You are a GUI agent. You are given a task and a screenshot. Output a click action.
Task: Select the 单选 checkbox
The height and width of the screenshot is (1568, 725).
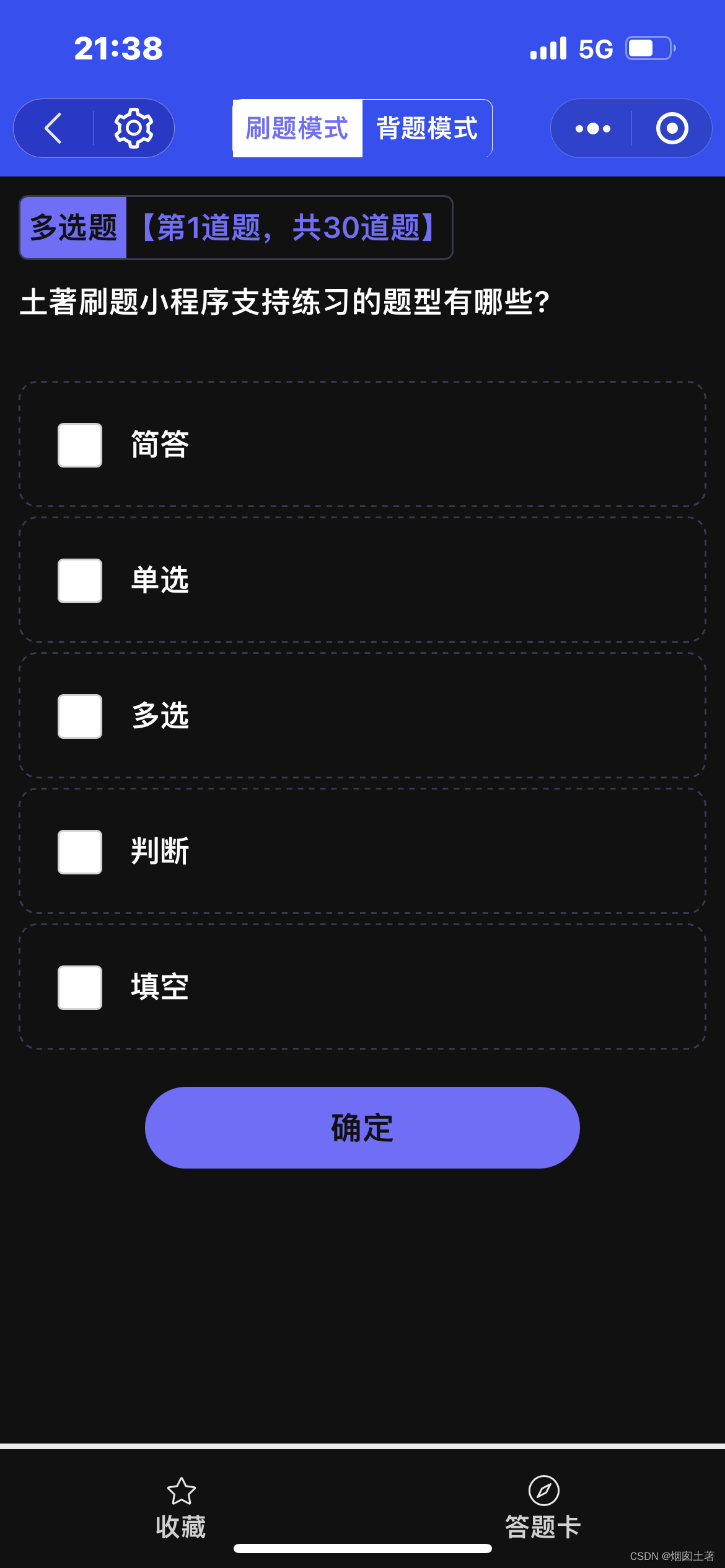[x=80, y=580]
